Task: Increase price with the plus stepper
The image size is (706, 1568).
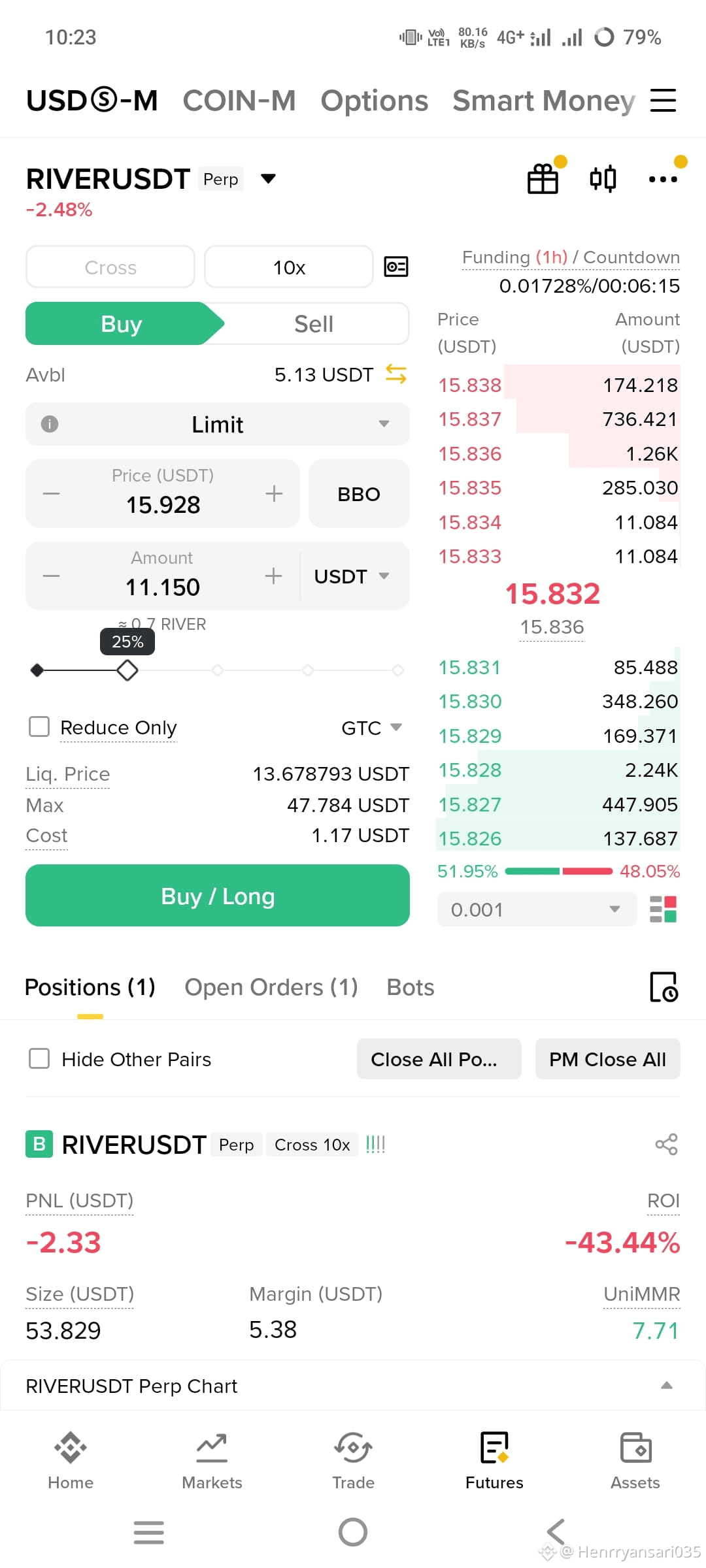Action: [274, 494]
